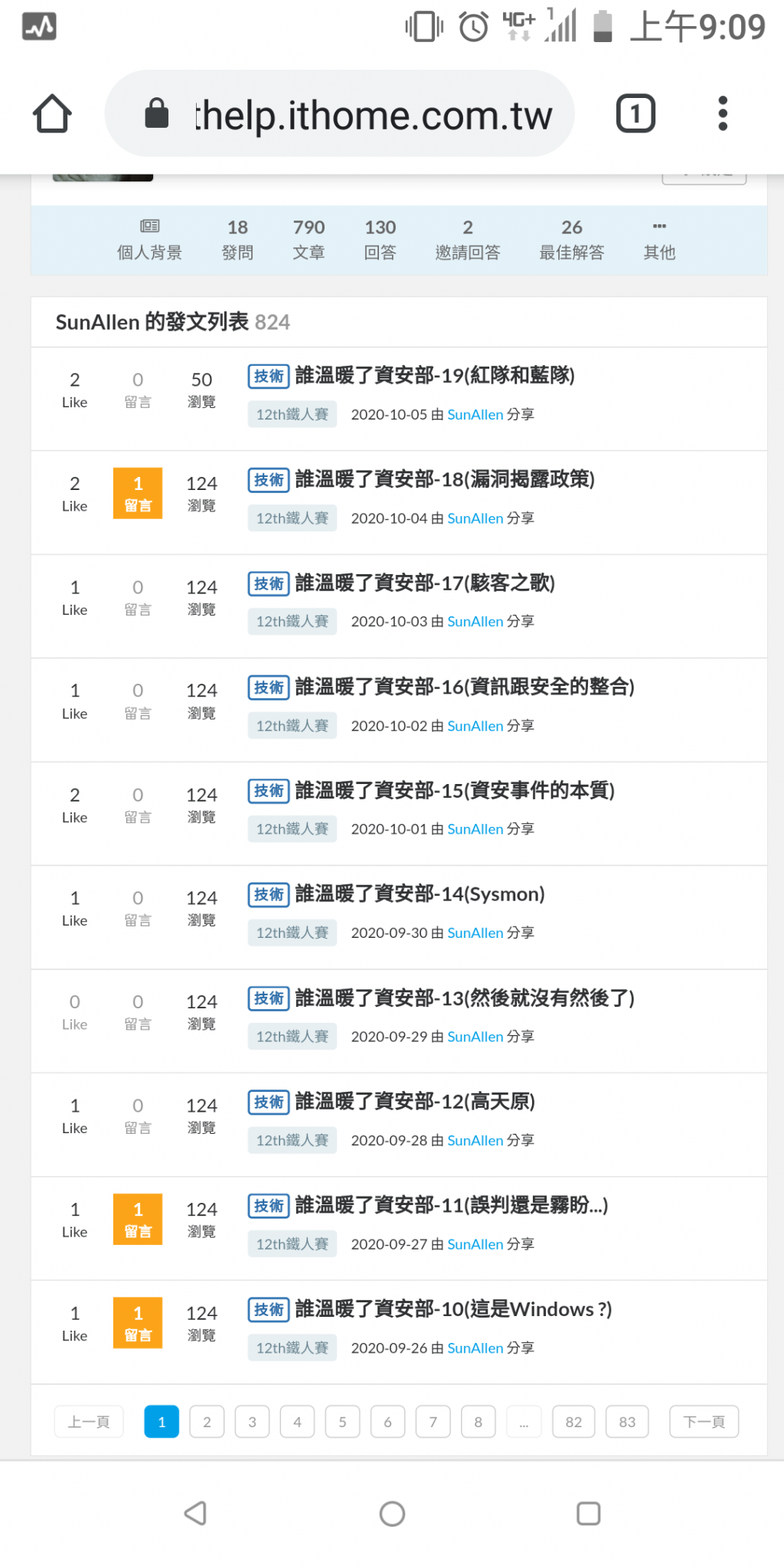Switch to the 發問 tab
The height and width of the screenshot is (1568, 784).
click(x=237, y=240)
